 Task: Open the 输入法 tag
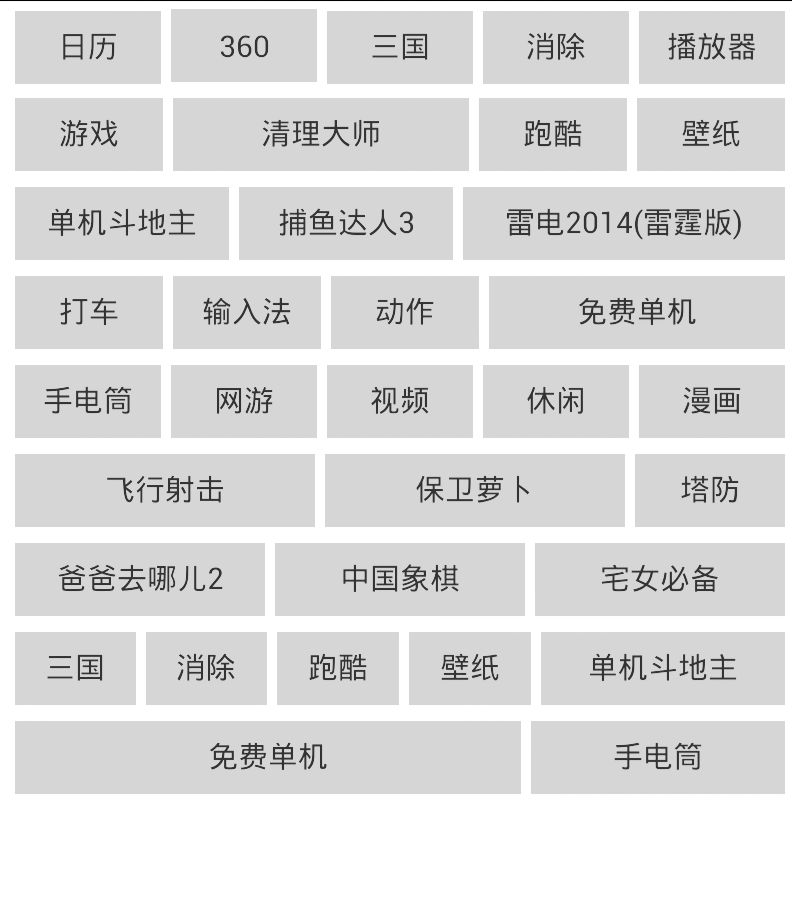coord(246,312)
